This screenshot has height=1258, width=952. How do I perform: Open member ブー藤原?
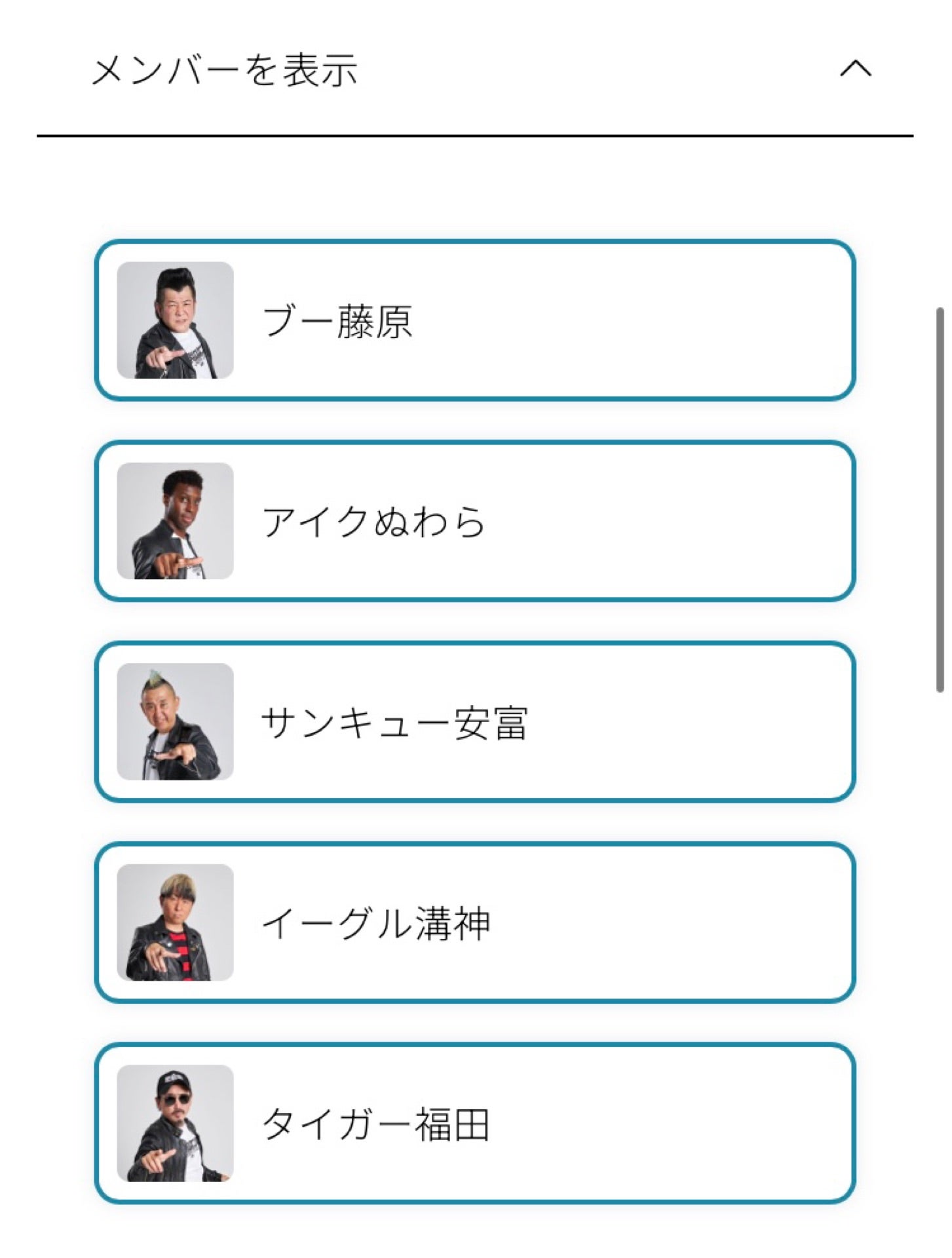pyautogui.click(x=475, y=320)
